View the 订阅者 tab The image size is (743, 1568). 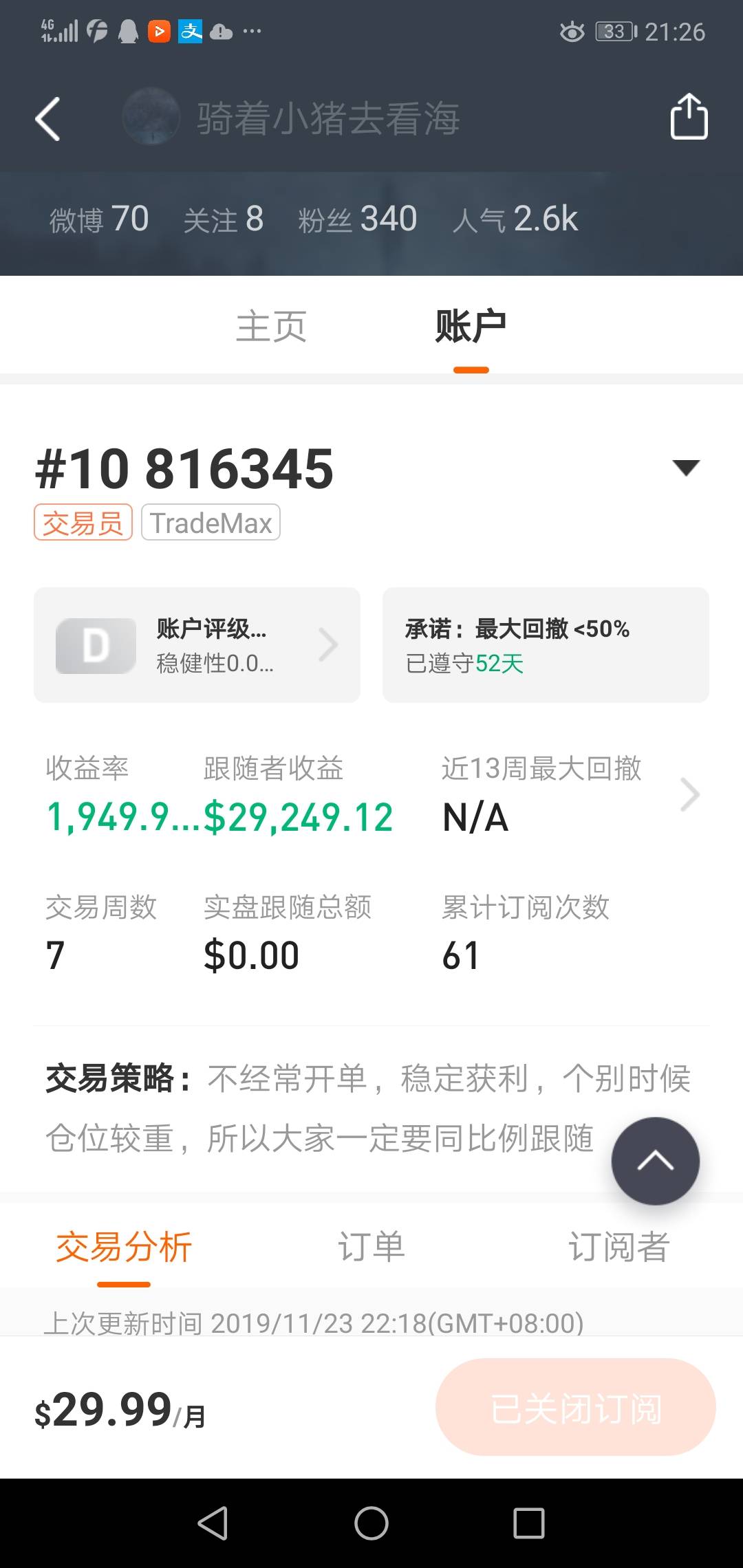click(619, 1247)
